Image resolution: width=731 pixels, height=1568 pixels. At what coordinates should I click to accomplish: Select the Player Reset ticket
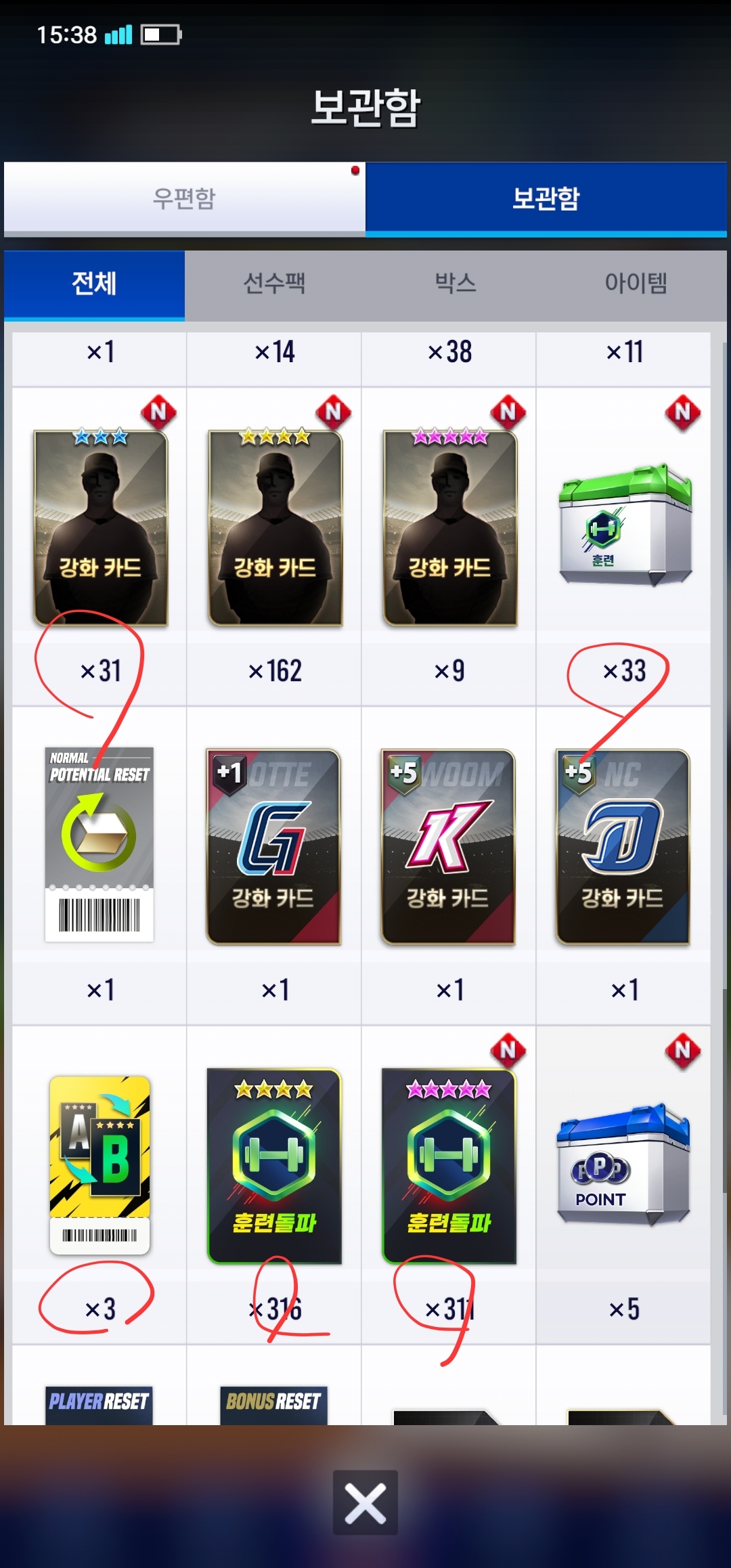[x=99, y=1403]
